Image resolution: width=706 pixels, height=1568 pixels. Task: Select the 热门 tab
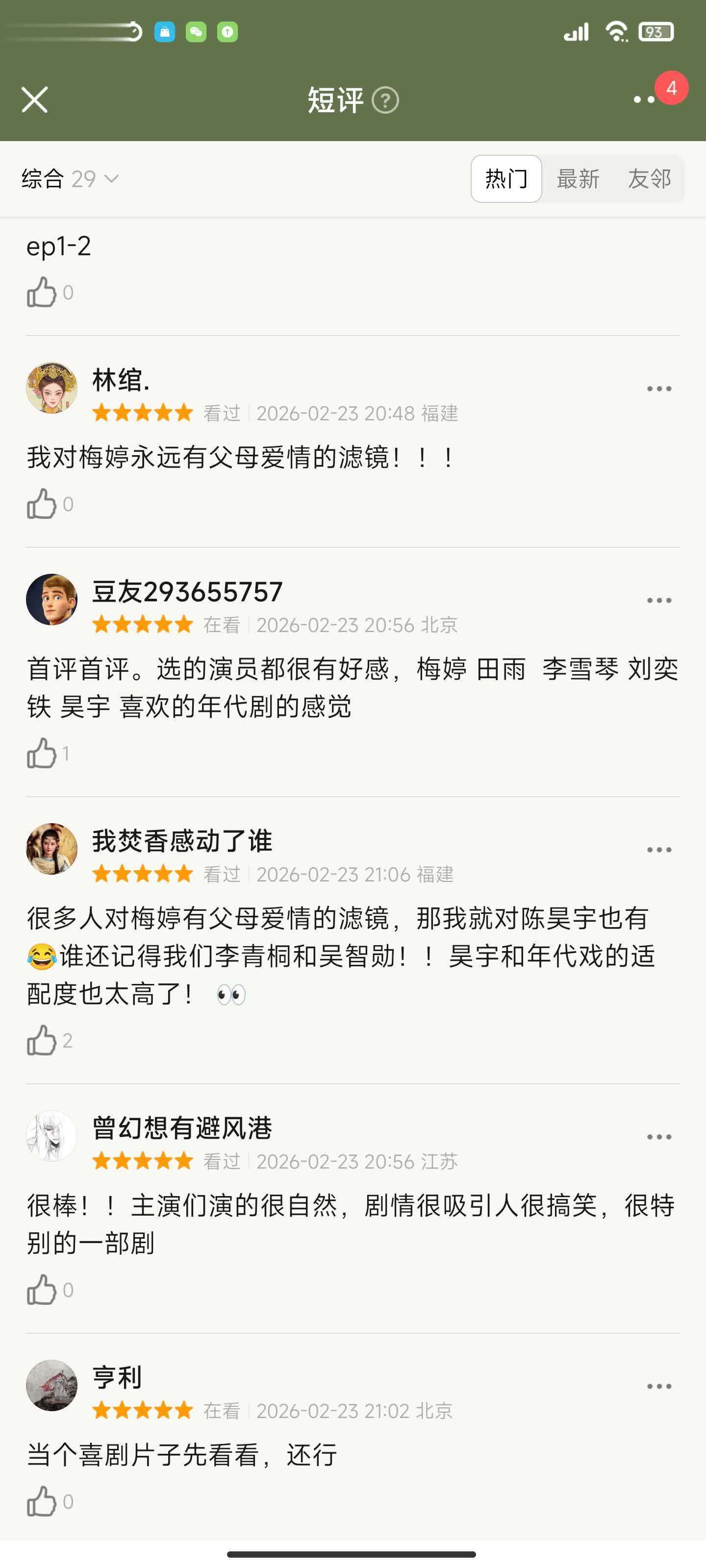505,179
